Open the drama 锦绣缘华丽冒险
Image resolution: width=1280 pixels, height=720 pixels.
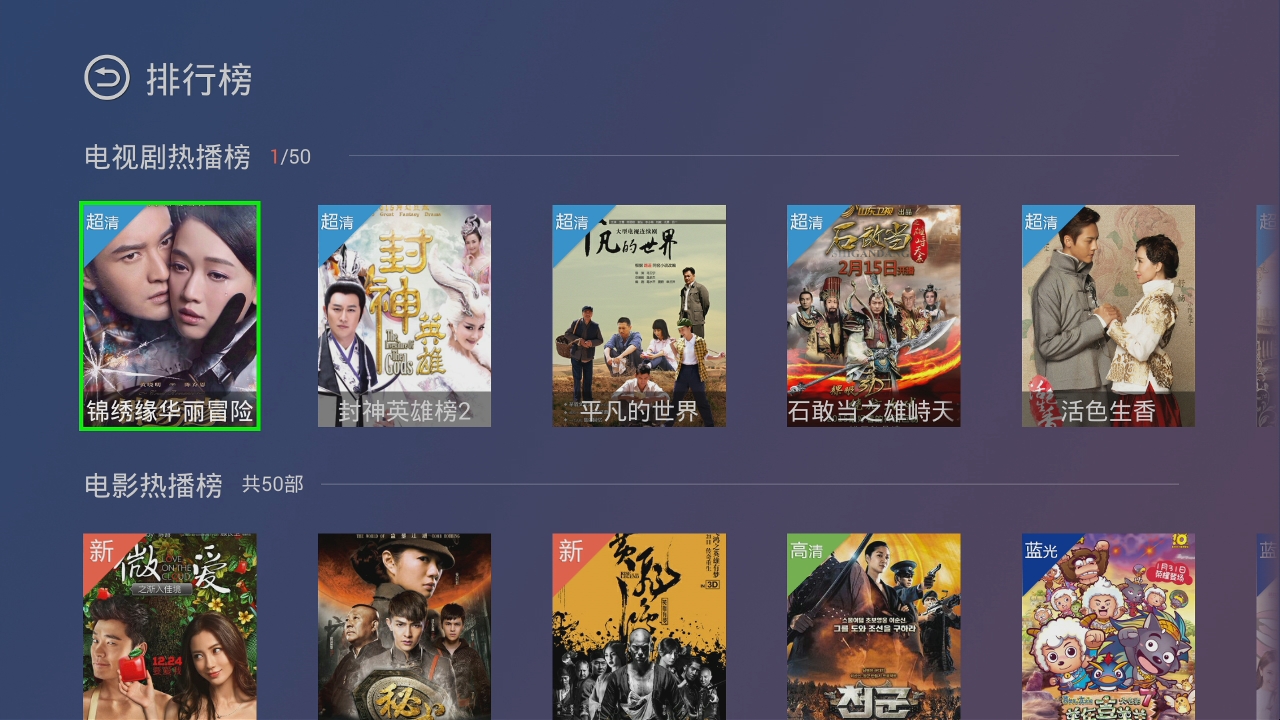170,316
